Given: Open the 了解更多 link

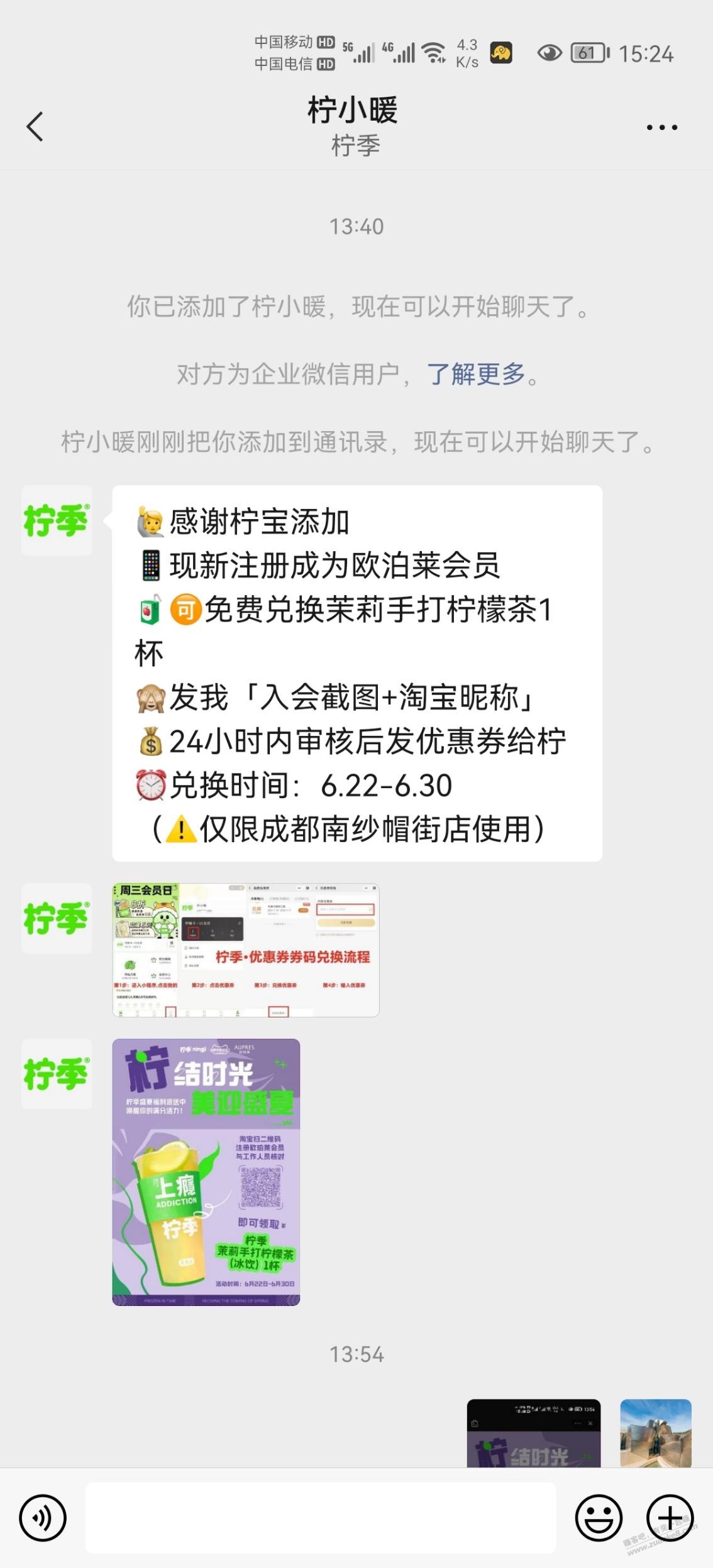Looking at the screenshot, I should coord(475,374).
